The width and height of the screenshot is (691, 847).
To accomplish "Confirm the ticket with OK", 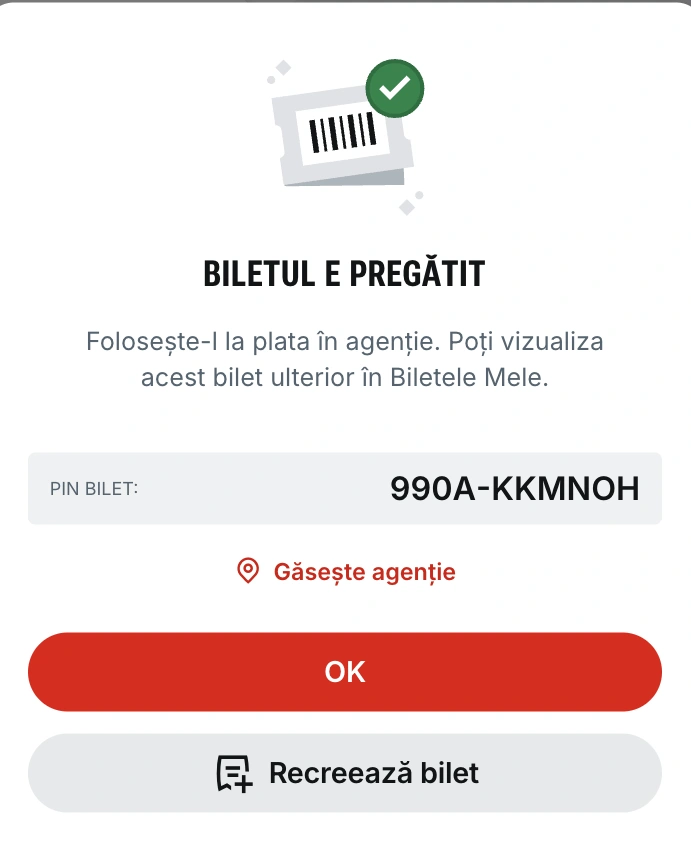I will [x=345, y=672].
